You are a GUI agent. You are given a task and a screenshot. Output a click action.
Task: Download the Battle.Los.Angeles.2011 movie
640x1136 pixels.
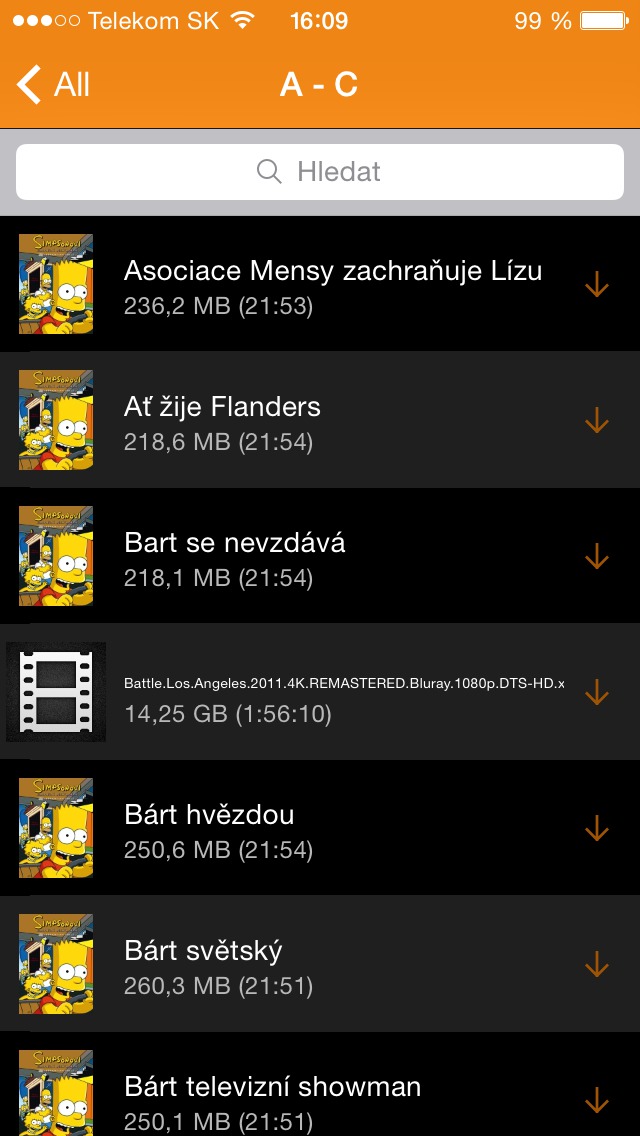point(597,693)
